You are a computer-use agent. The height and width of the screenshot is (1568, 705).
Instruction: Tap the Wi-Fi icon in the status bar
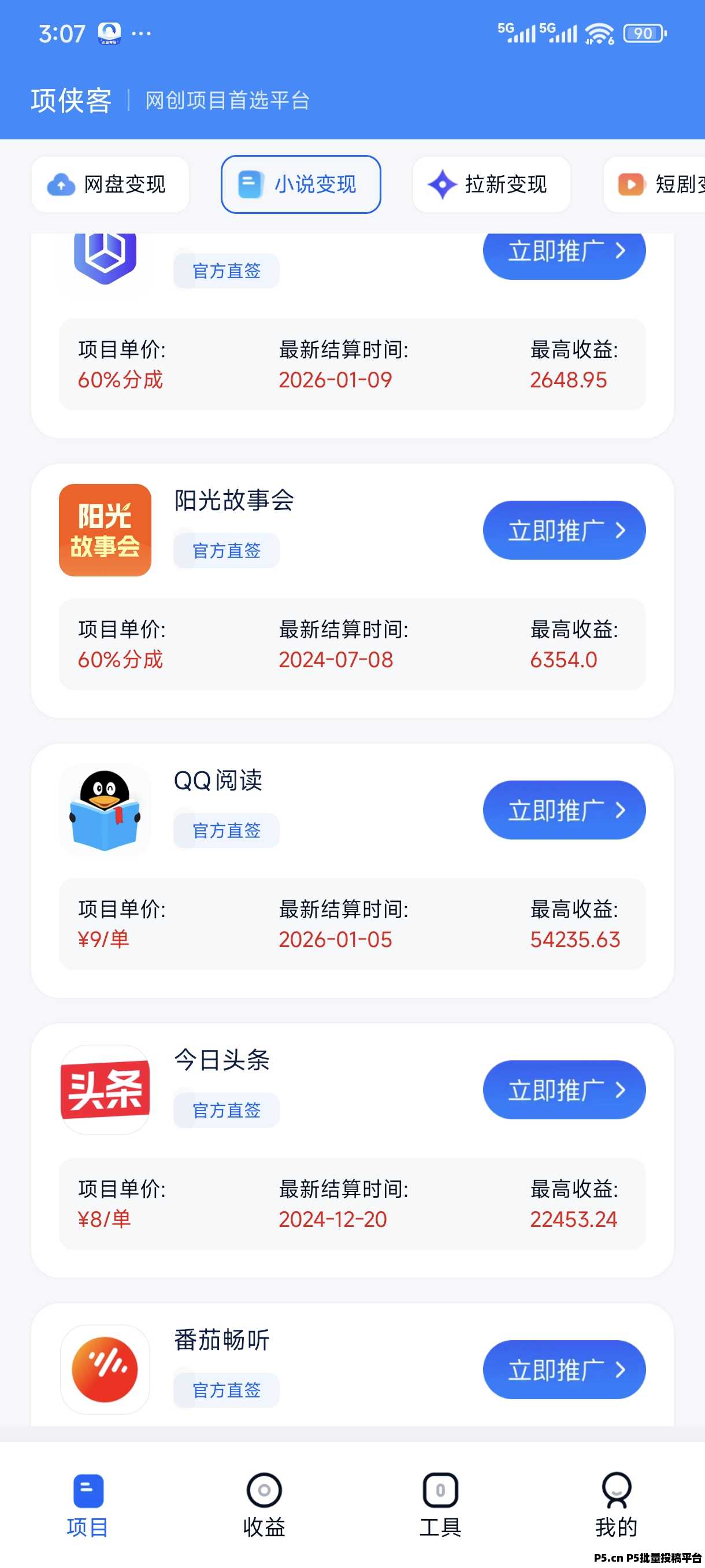pos(600,34)
